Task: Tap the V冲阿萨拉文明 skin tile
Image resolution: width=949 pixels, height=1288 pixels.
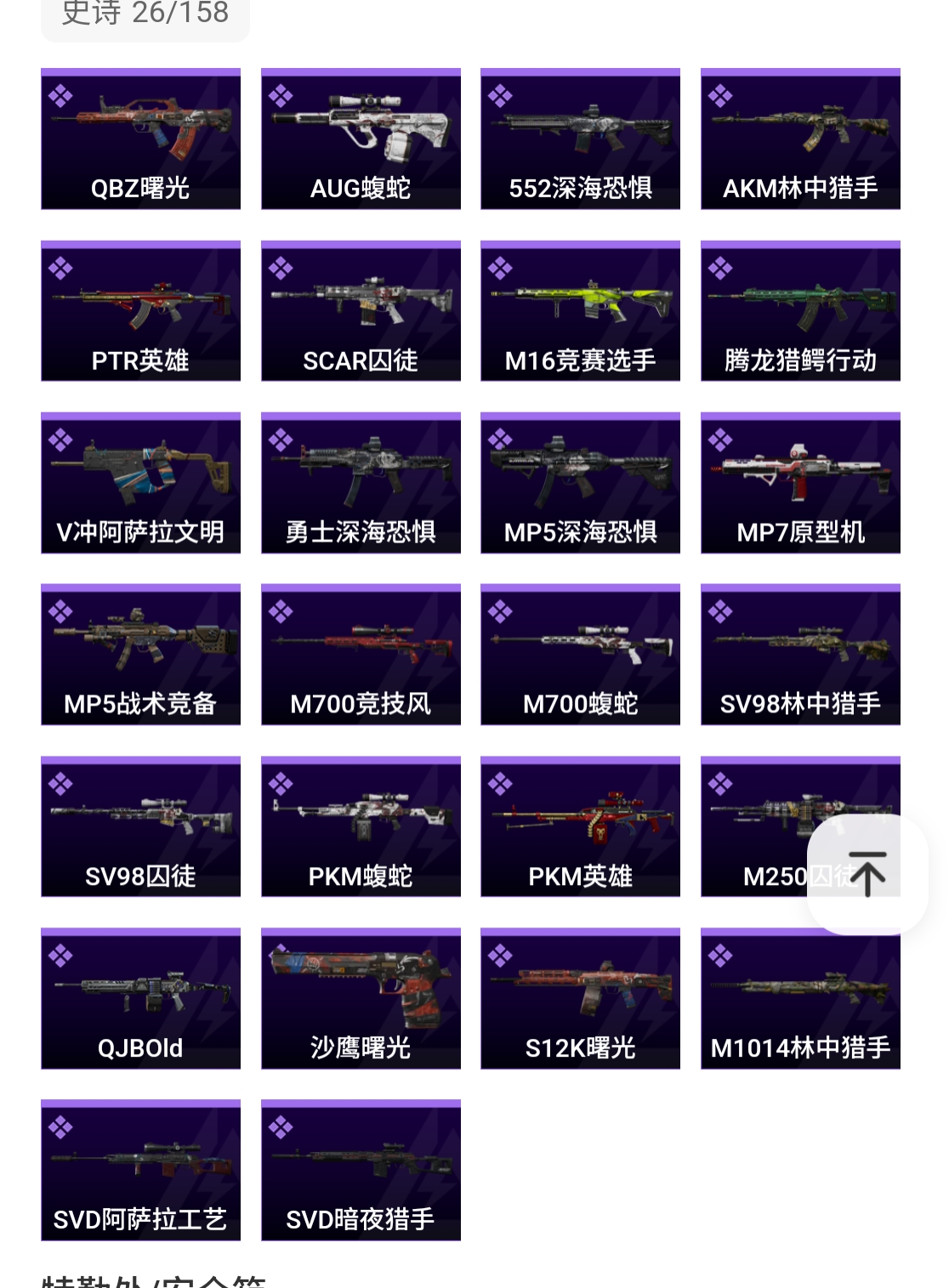Action: tap(140, 483)
